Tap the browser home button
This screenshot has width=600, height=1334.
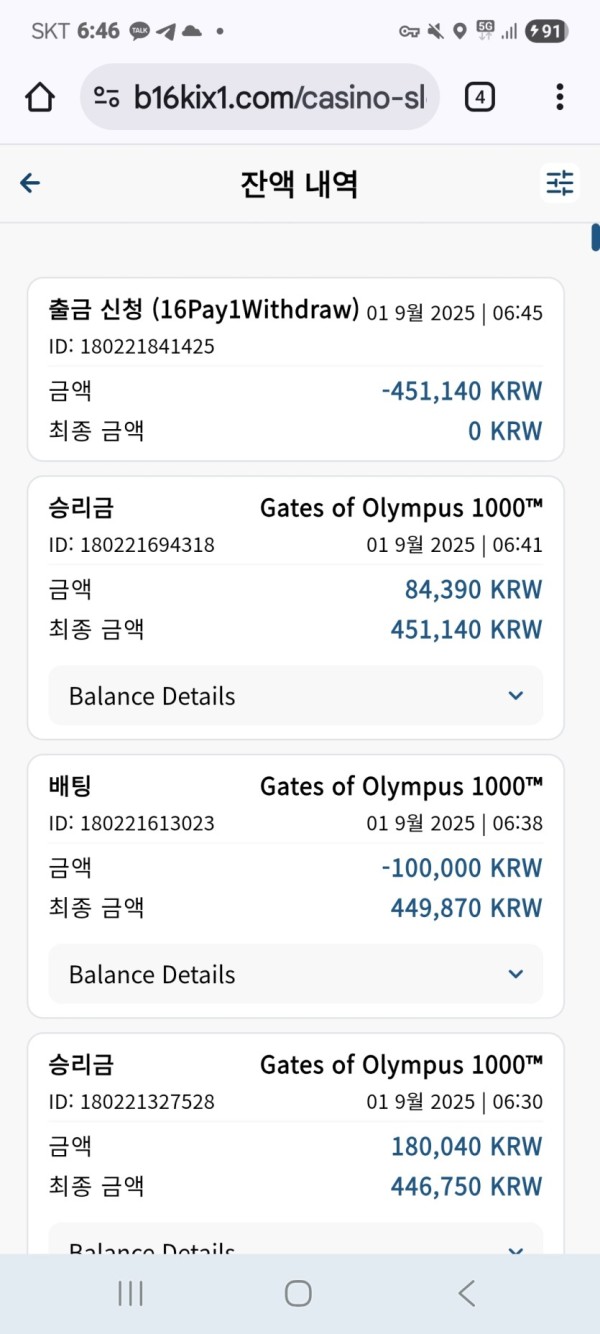(40, 97)
